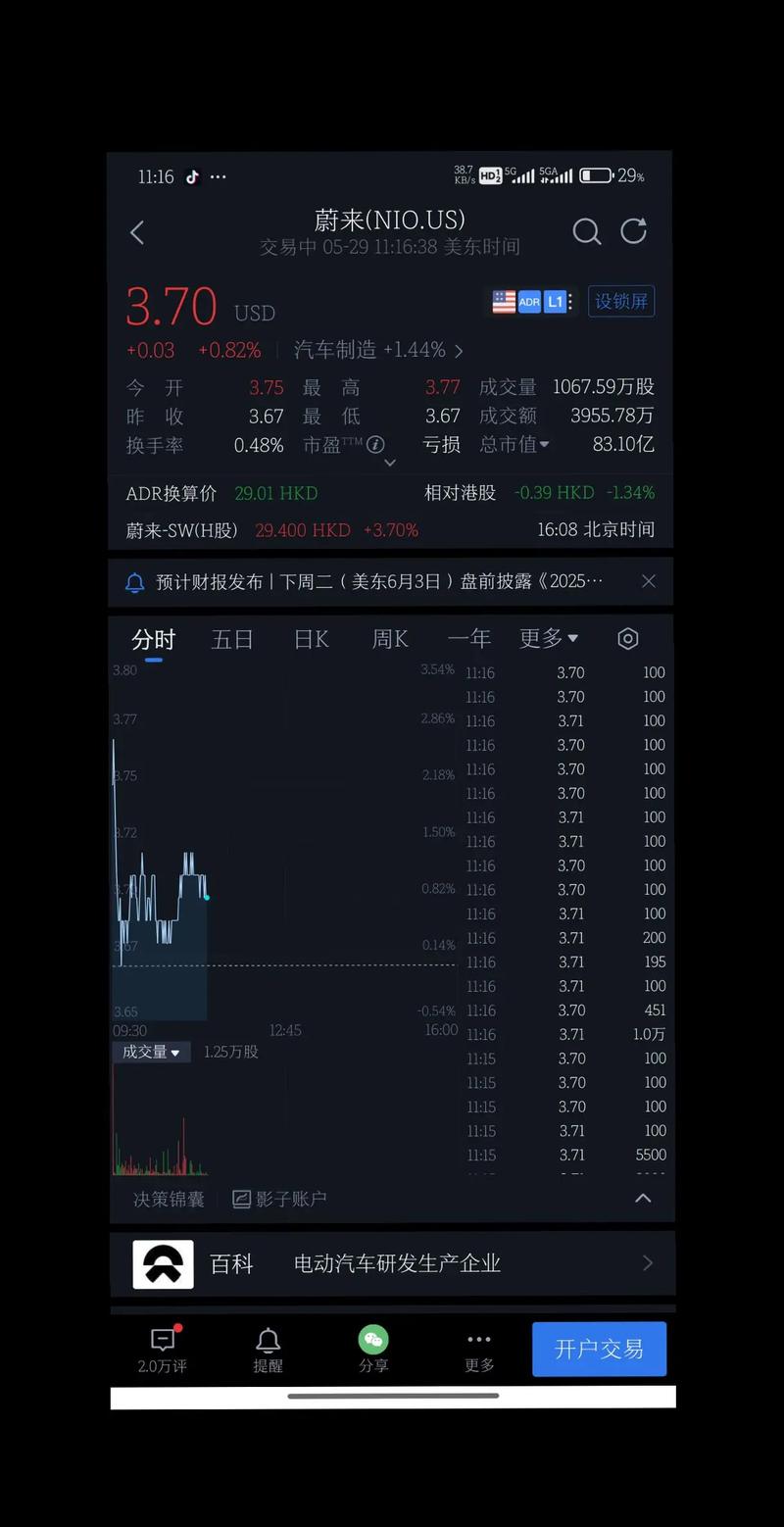Switch to the 五日 tab
The width and height of the screenshot is (784, 1527).
coord(231,638)
